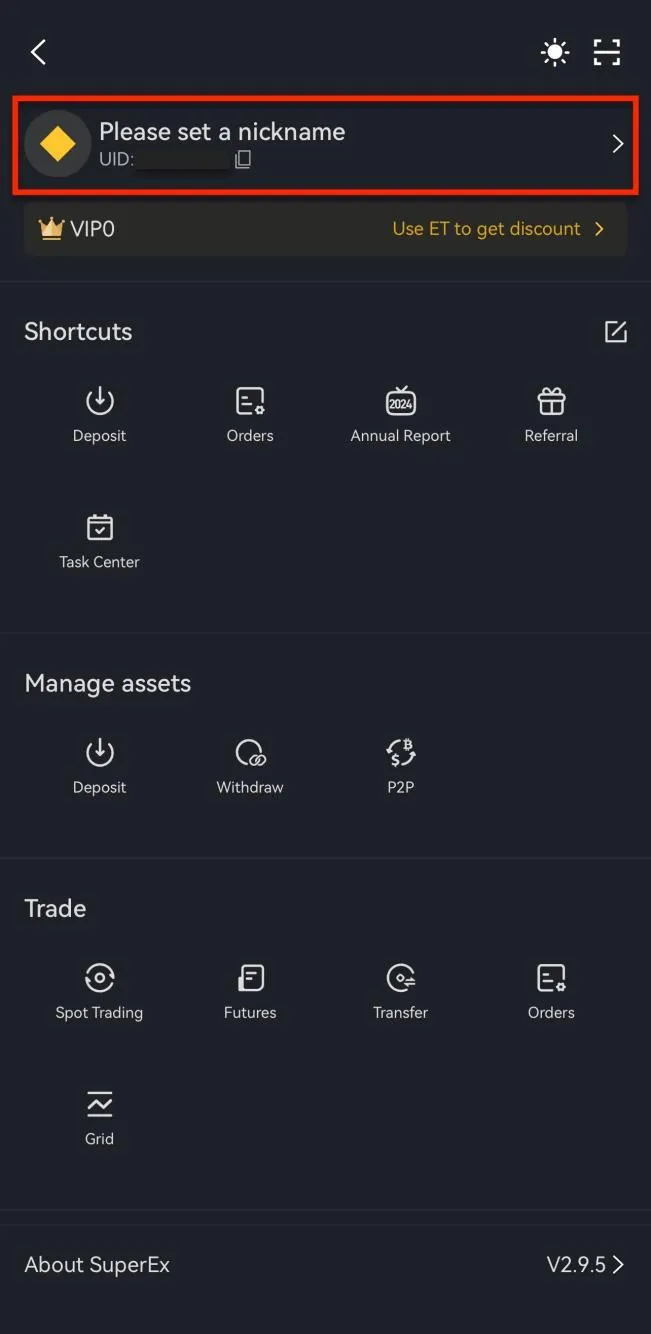
Task: Open the VIP0 ET discount row
Action: (325, 229)
